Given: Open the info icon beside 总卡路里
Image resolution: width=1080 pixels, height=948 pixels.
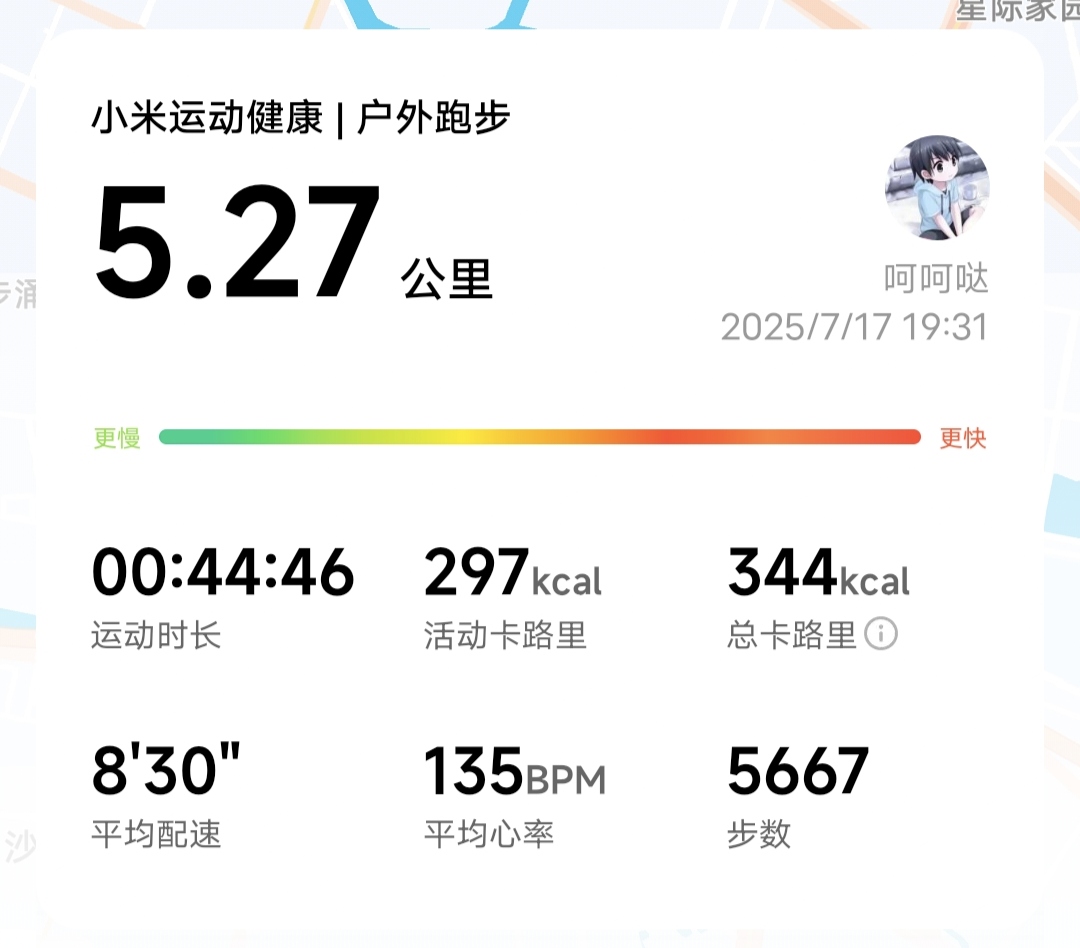Looking at the screenshot, I should pyautogui.click(x=881, y=634).
